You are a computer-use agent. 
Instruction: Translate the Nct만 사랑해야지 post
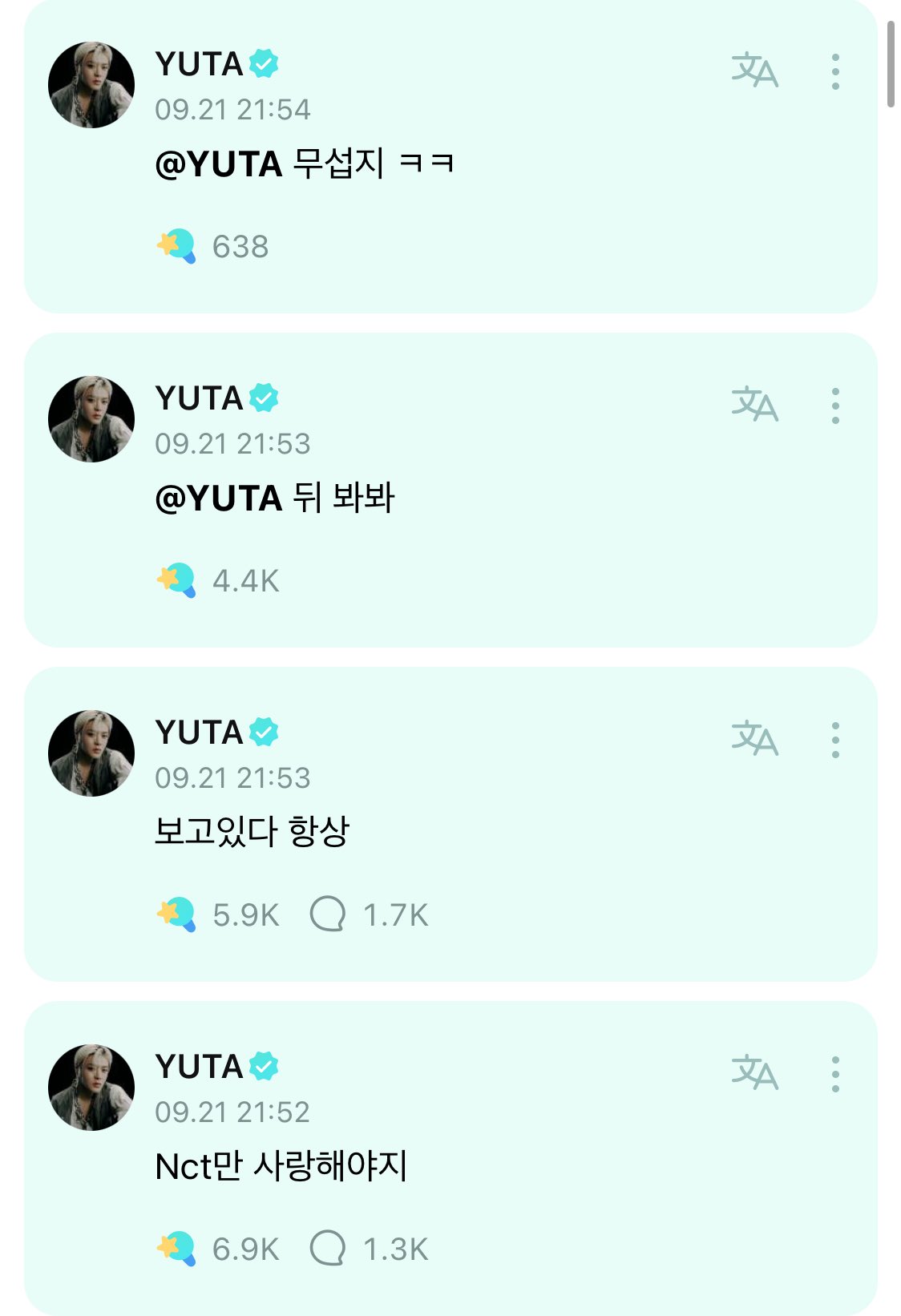(754, 1073)
